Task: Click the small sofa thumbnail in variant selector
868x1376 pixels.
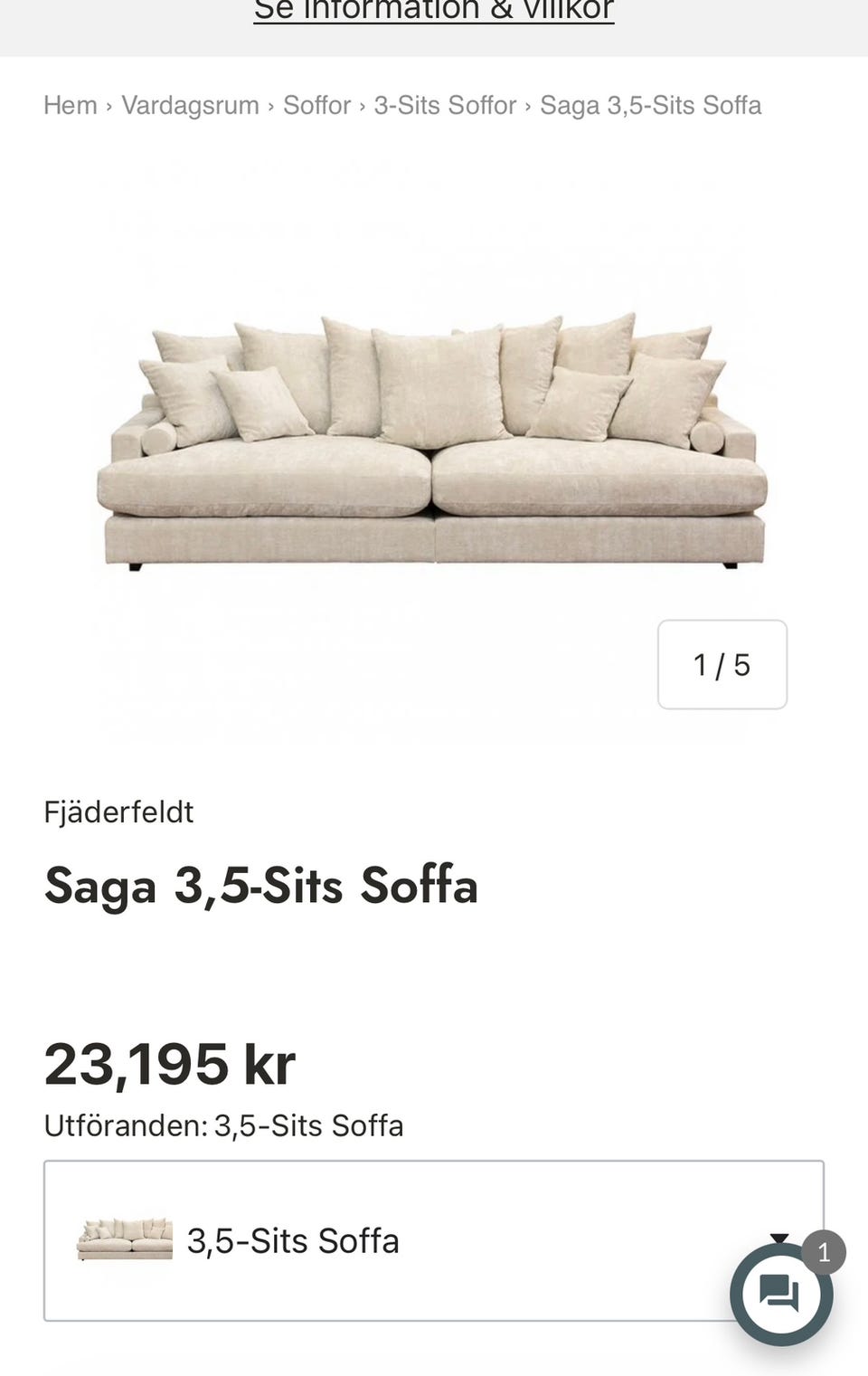Action: pyautogui.click(x=123, y=1240)
